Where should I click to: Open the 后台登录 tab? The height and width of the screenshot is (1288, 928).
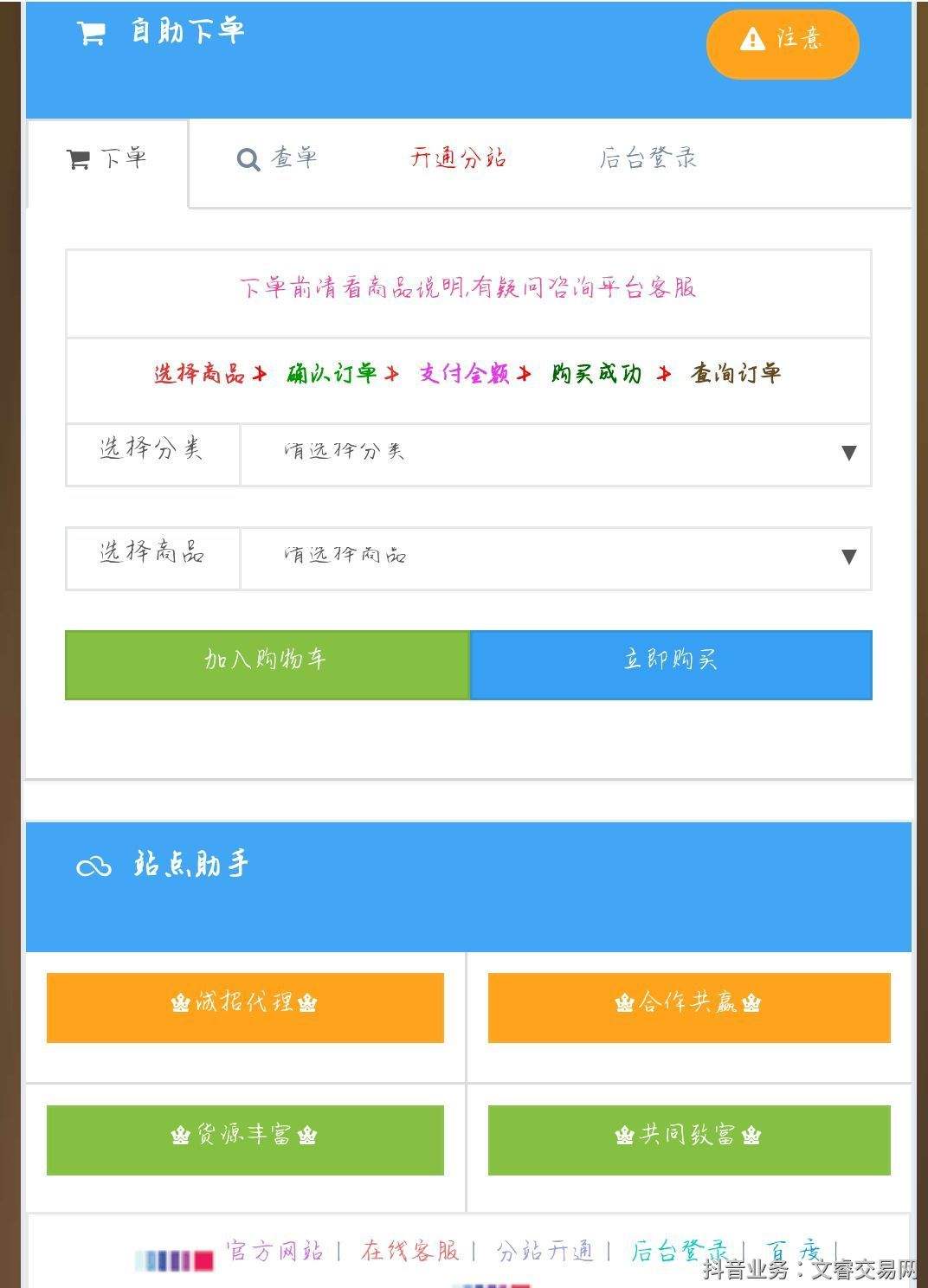(x=648, y=159)
